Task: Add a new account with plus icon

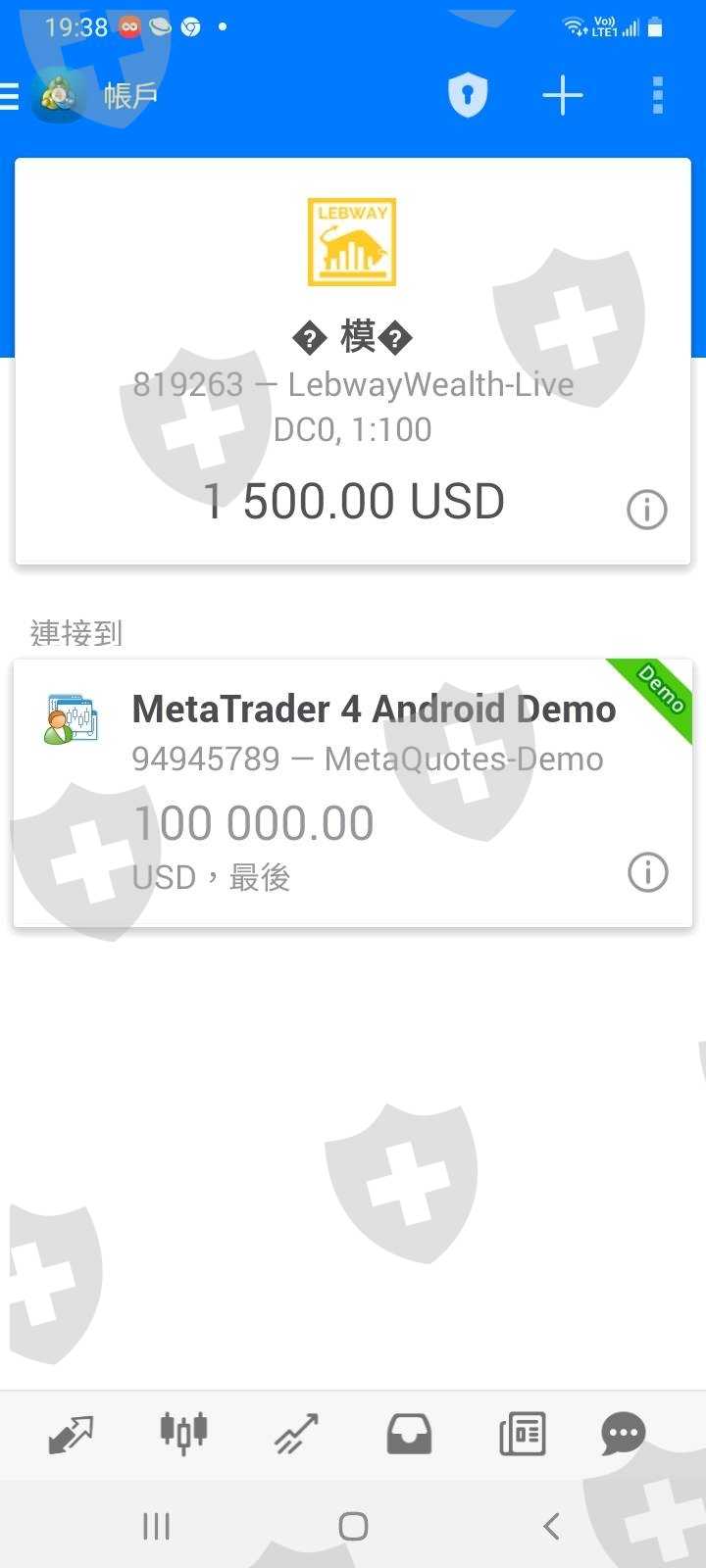Action: (x=563, y=96)
